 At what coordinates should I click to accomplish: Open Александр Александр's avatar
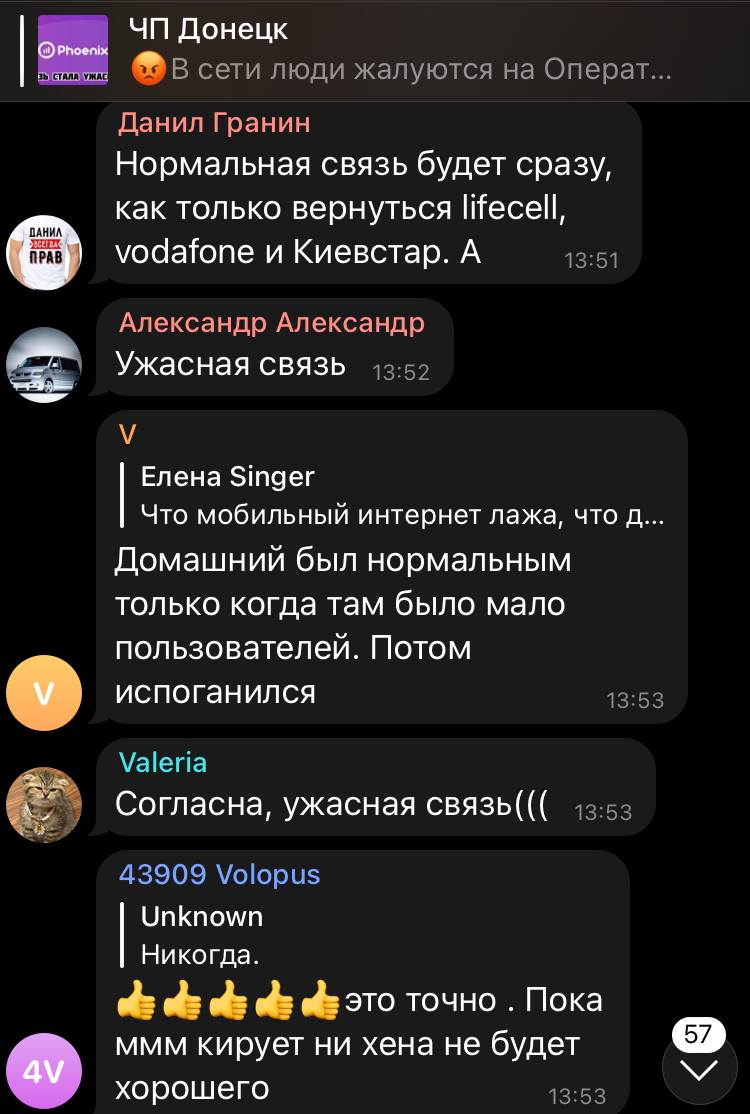click(x=44, y=365)
